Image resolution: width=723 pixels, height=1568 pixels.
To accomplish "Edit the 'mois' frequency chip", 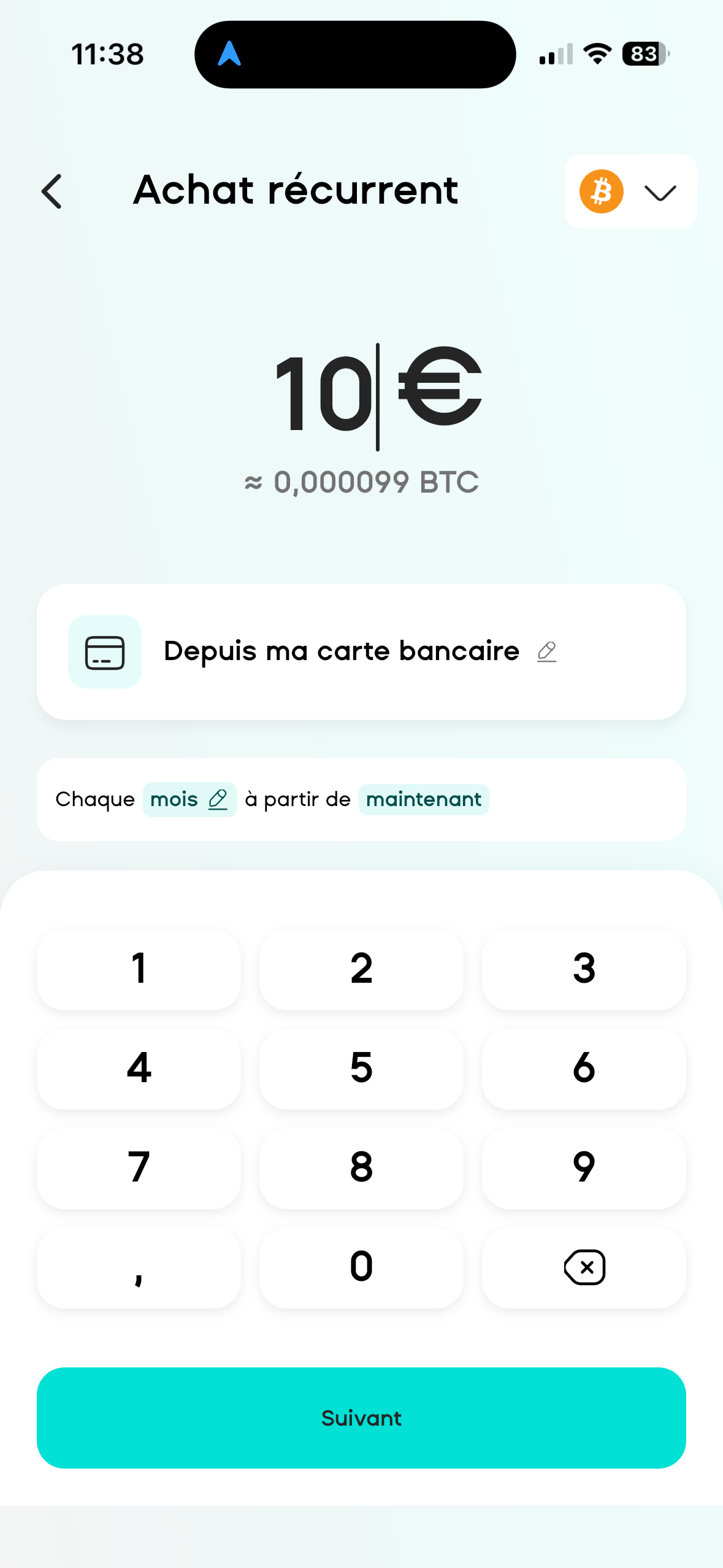I will [x=189, y=799].
